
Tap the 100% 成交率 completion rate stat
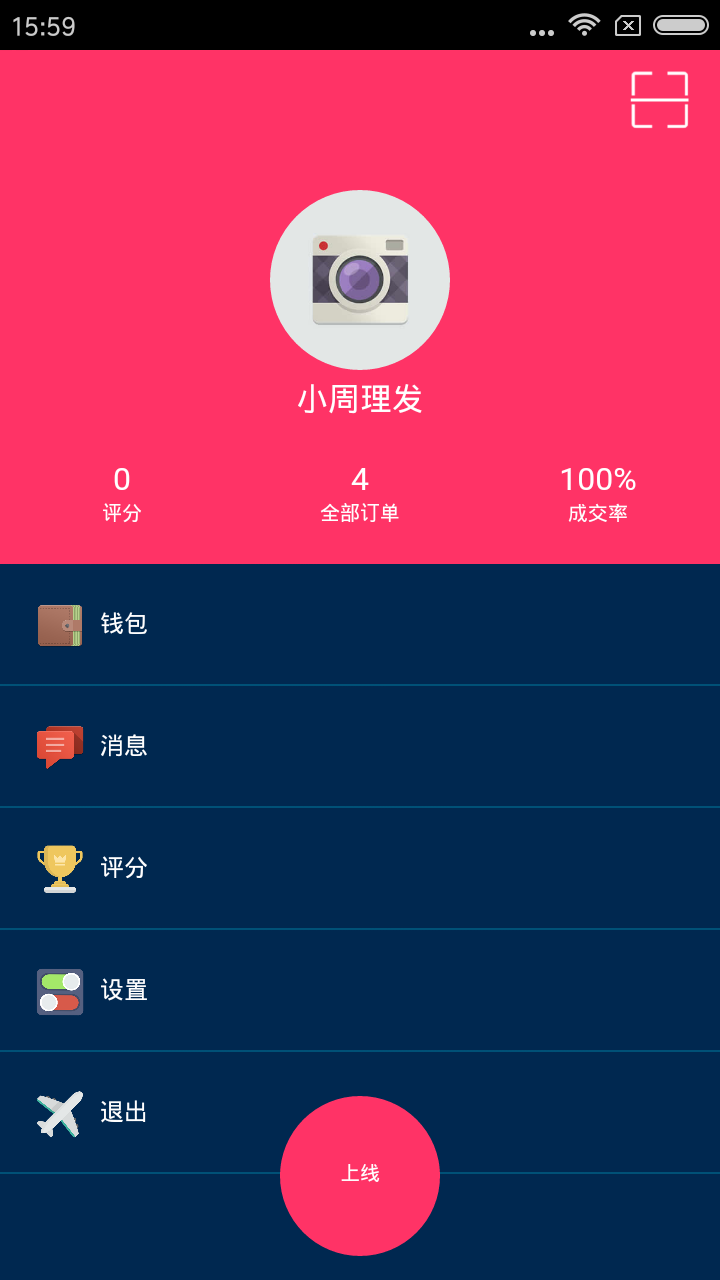pyautogui.click(x=597, y=492)
